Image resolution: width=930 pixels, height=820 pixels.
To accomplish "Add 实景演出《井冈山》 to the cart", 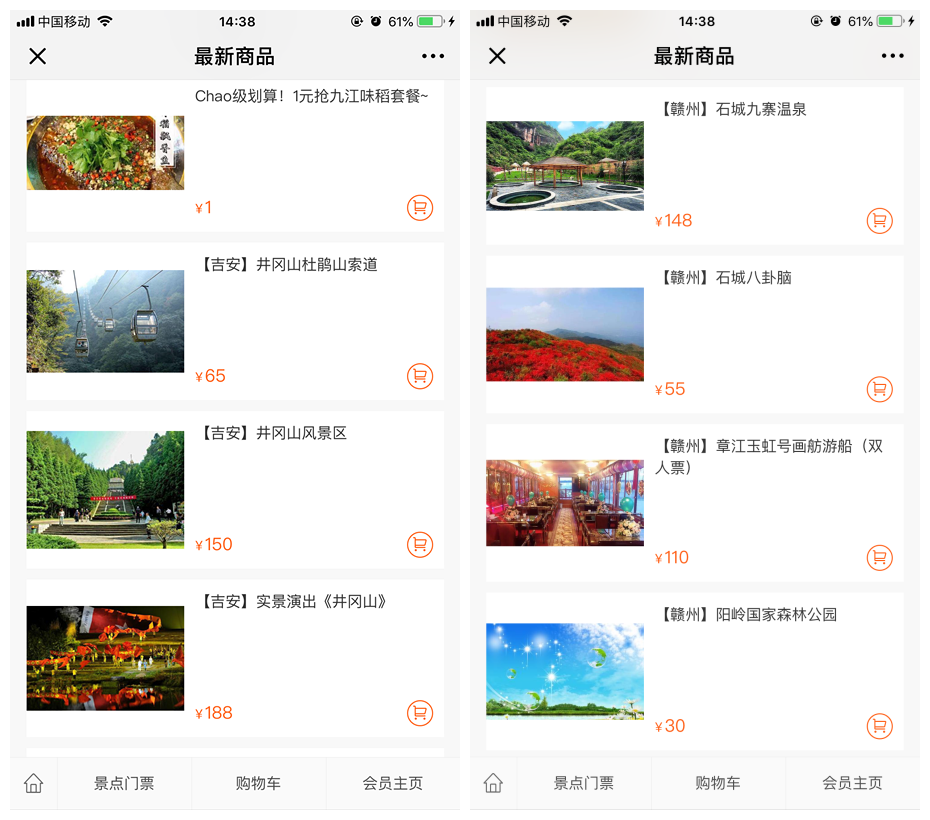I will pyautogui.click(x=420, y=713).
